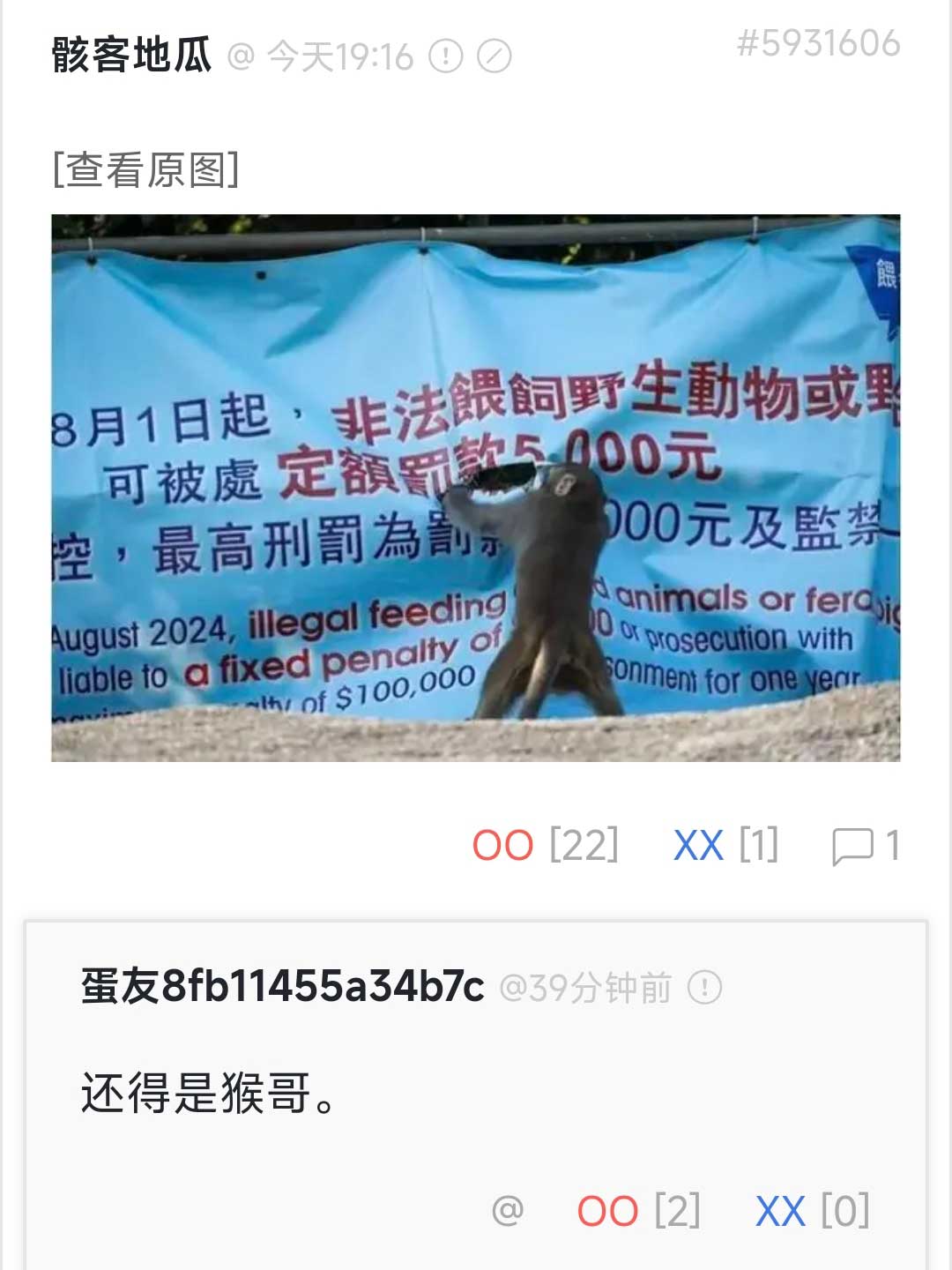The height and width of the screenshot is (1270, 952).
Task: Report the comment by 蛋友8fb11455a34b7c
Action: pos(704,987)
